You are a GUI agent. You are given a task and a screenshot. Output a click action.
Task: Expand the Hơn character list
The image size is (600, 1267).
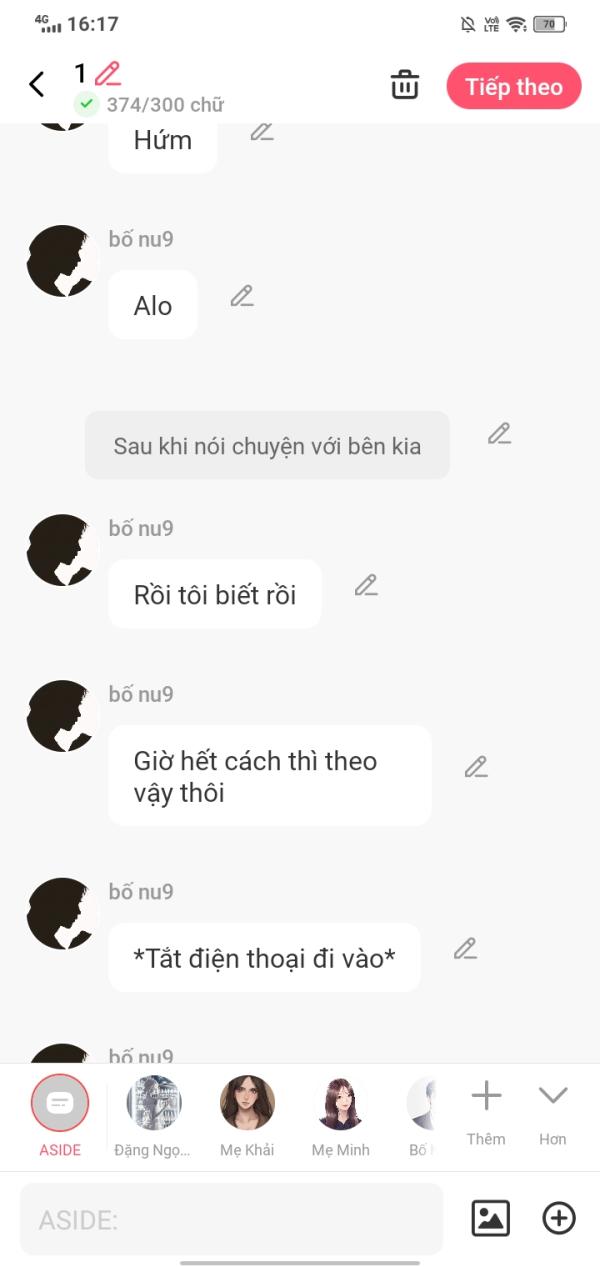point(552,1110)
